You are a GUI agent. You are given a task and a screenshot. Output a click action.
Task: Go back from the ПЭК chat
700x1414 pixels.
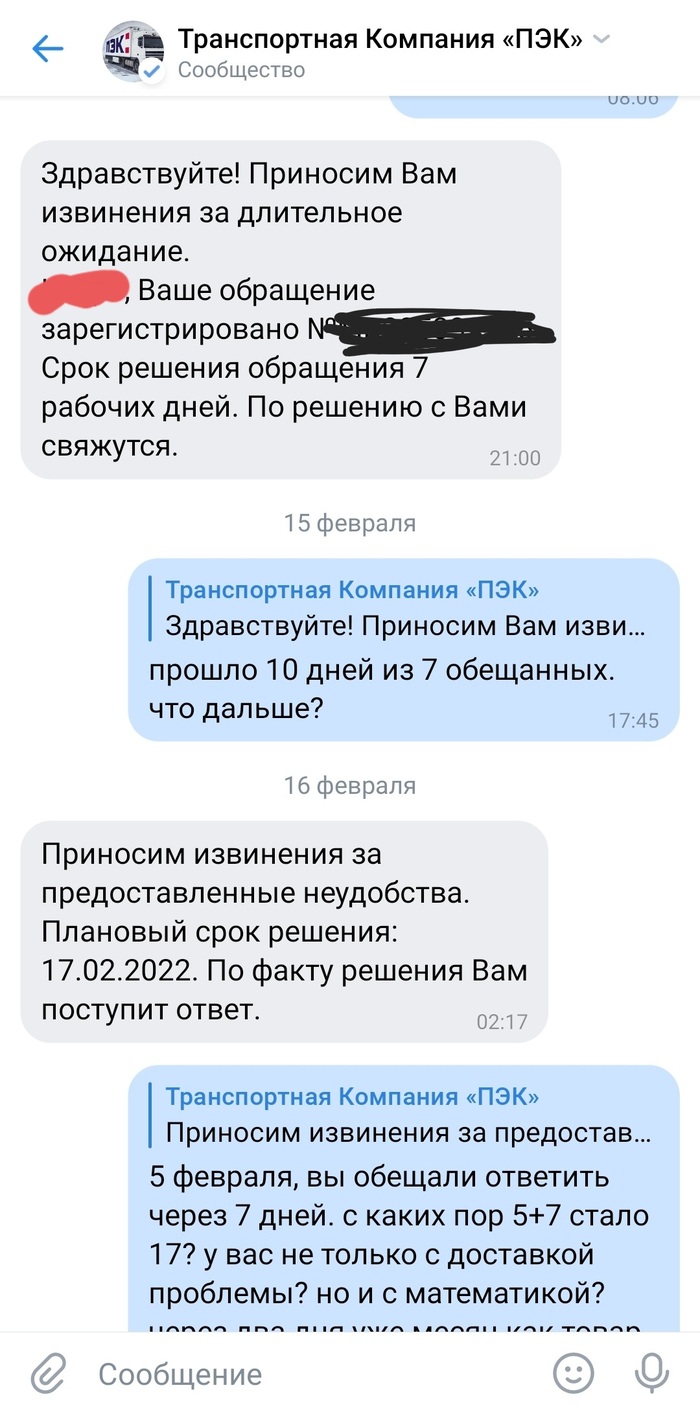tap(47, 49)
